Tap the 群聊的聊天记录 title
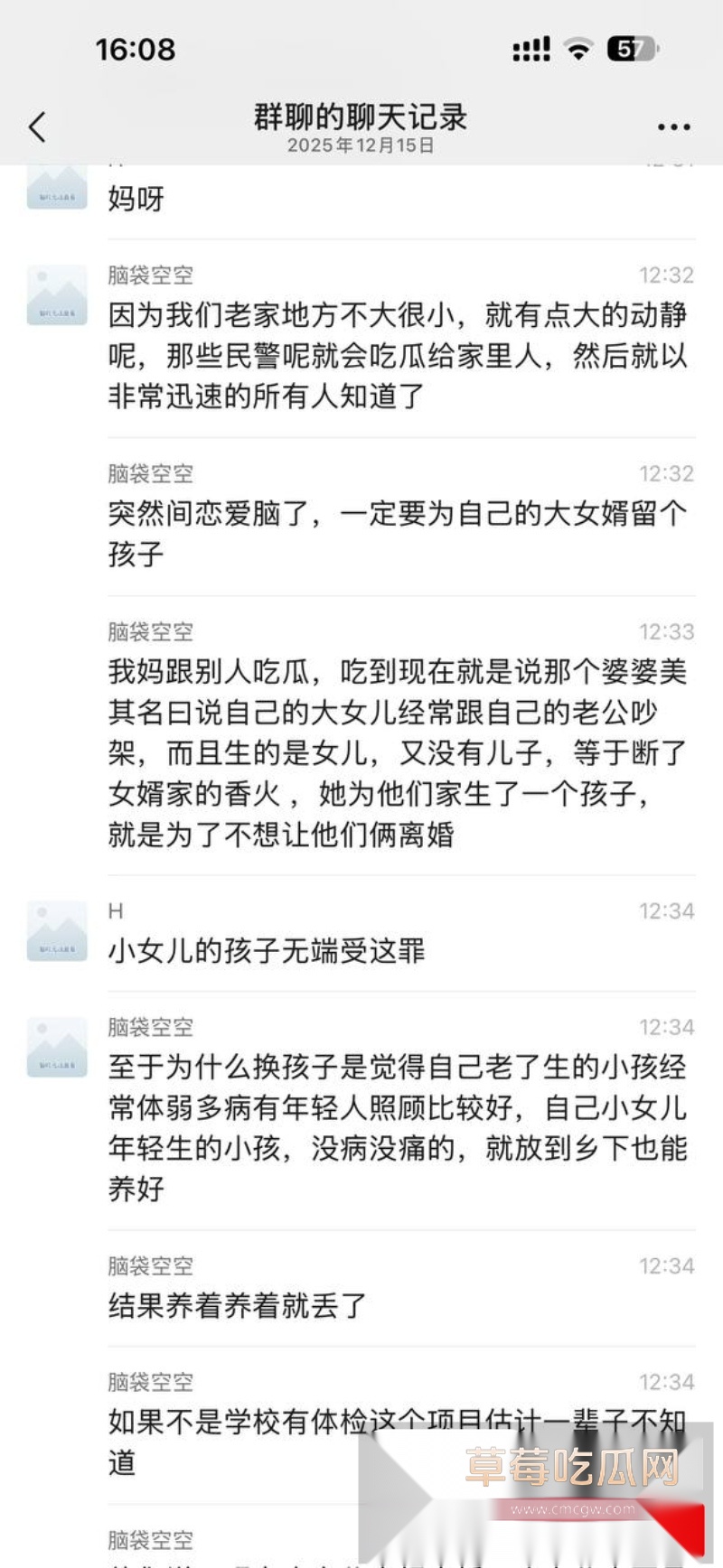Screen dimensions: 723x1568 click(361, 117)
